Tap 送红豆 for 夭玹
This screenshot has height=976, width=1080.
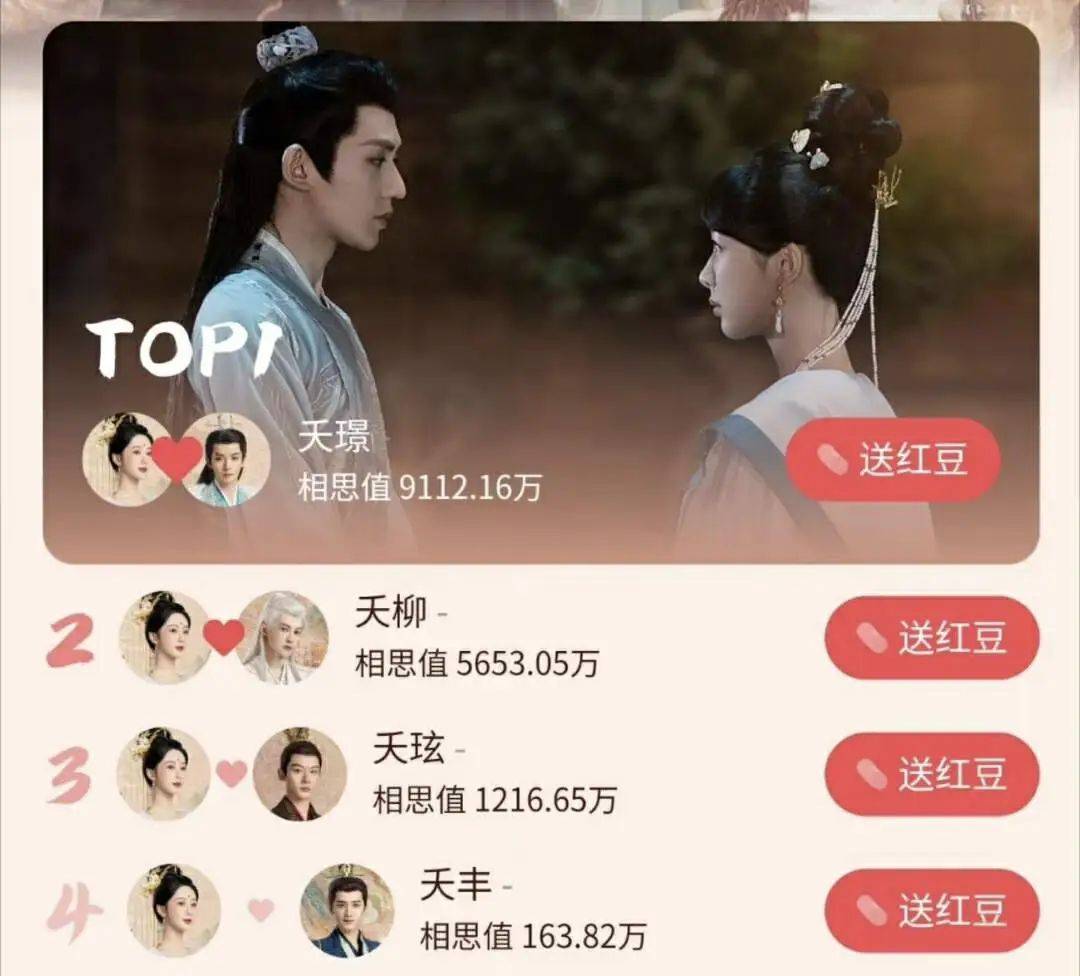pos(931,774)
